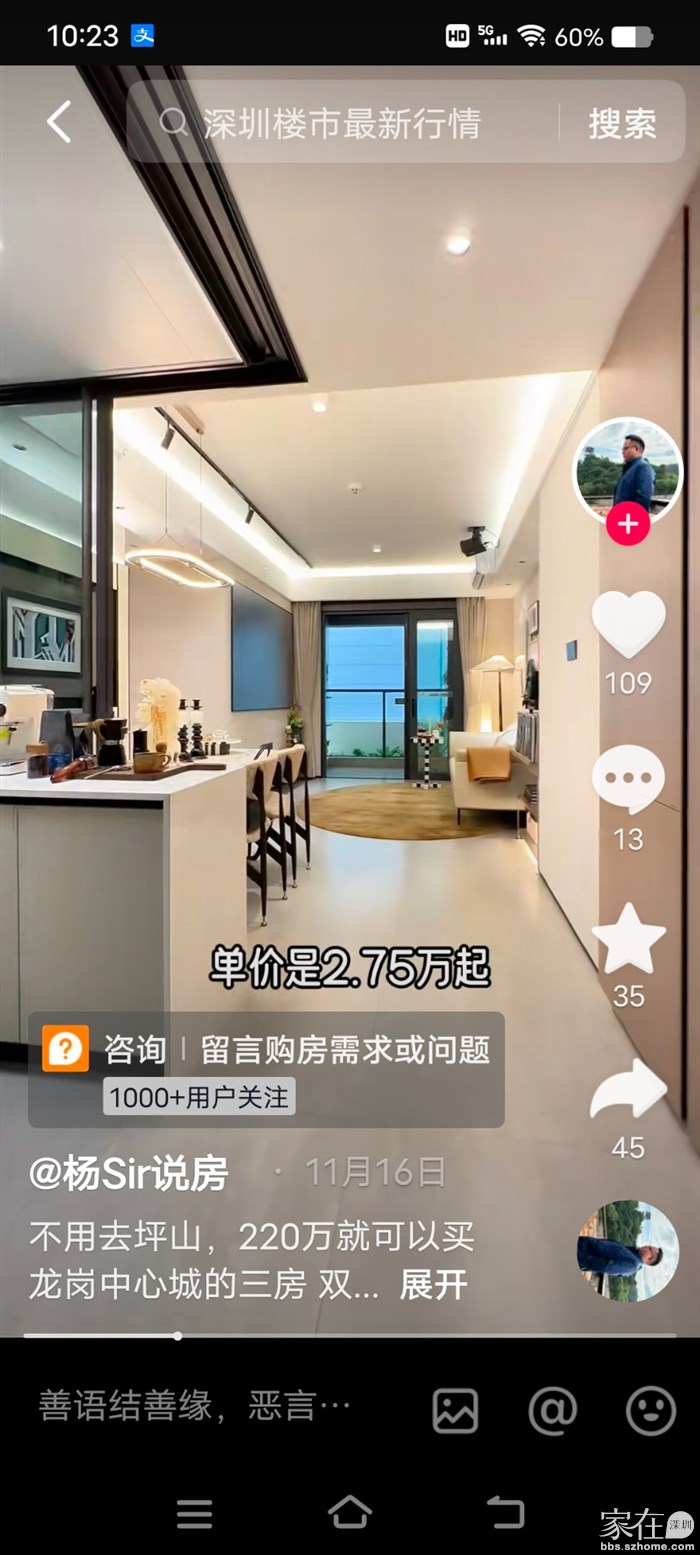Attach a picture to the comment
The image size is (700, 1555).
pyautogui.click(x=455, y=1410)
